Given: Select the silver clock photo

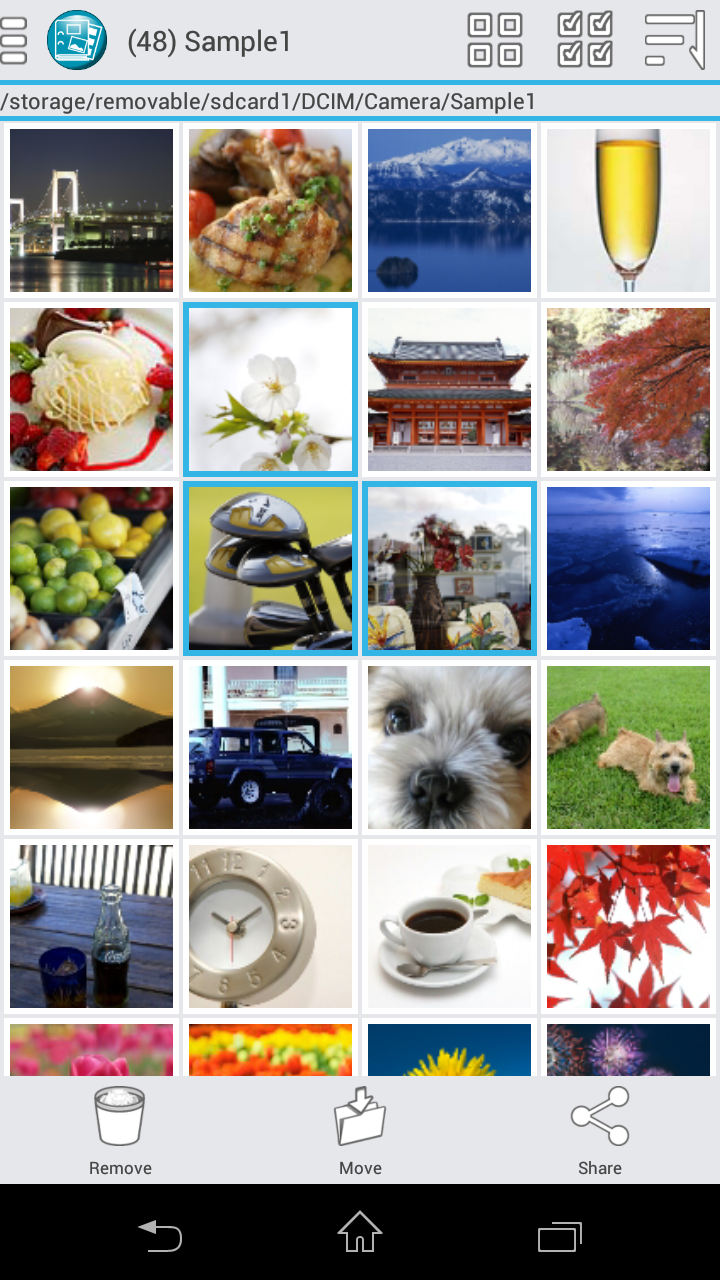Looking at the screenshot, I should pos(270,926).
